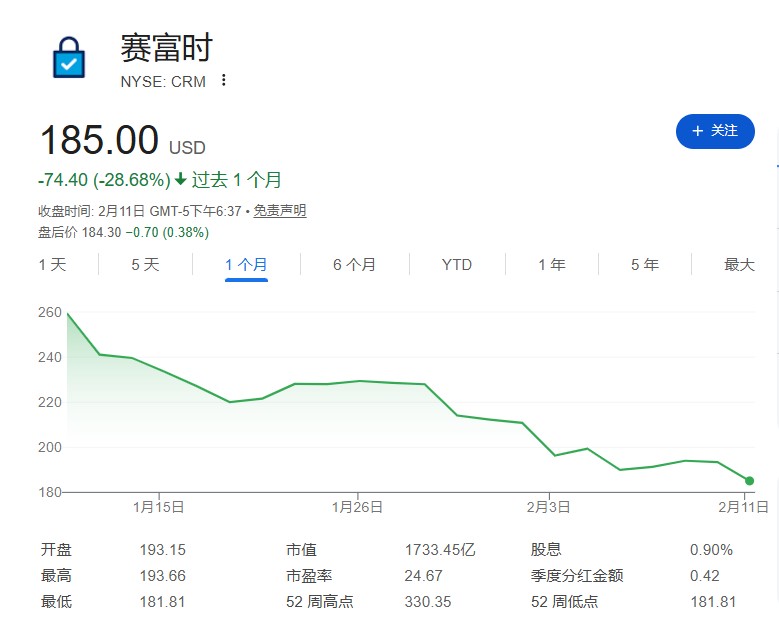
Task: Switch to the YTD tab
Action: tap(456, 265)
